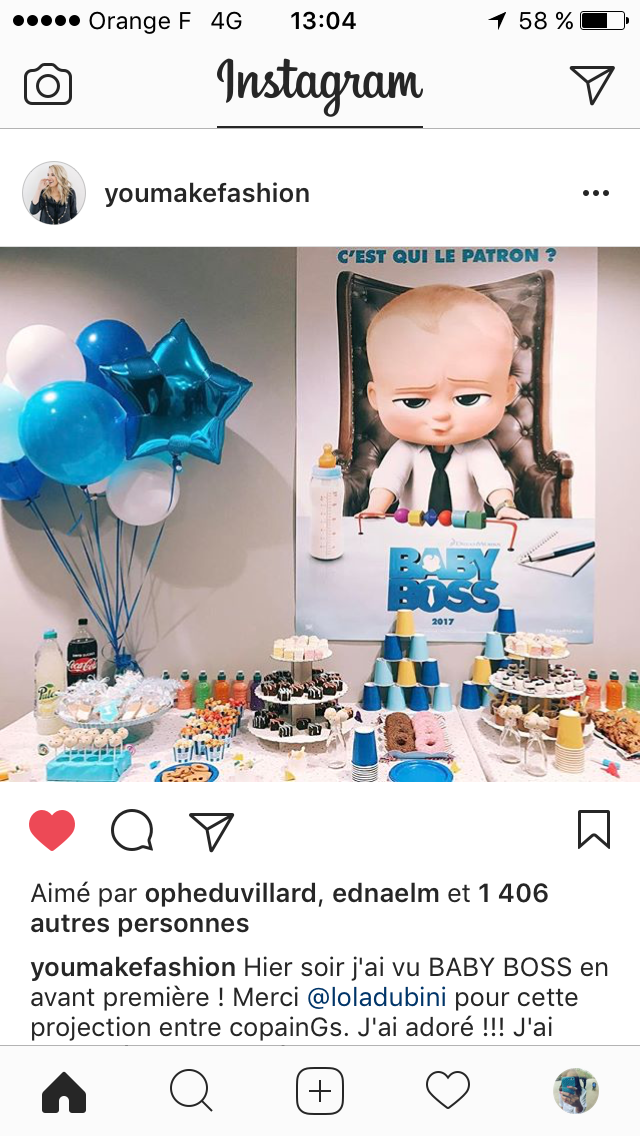Share this post via the paper plane
Screen dimensions: 640x1136
coord(211,830)
